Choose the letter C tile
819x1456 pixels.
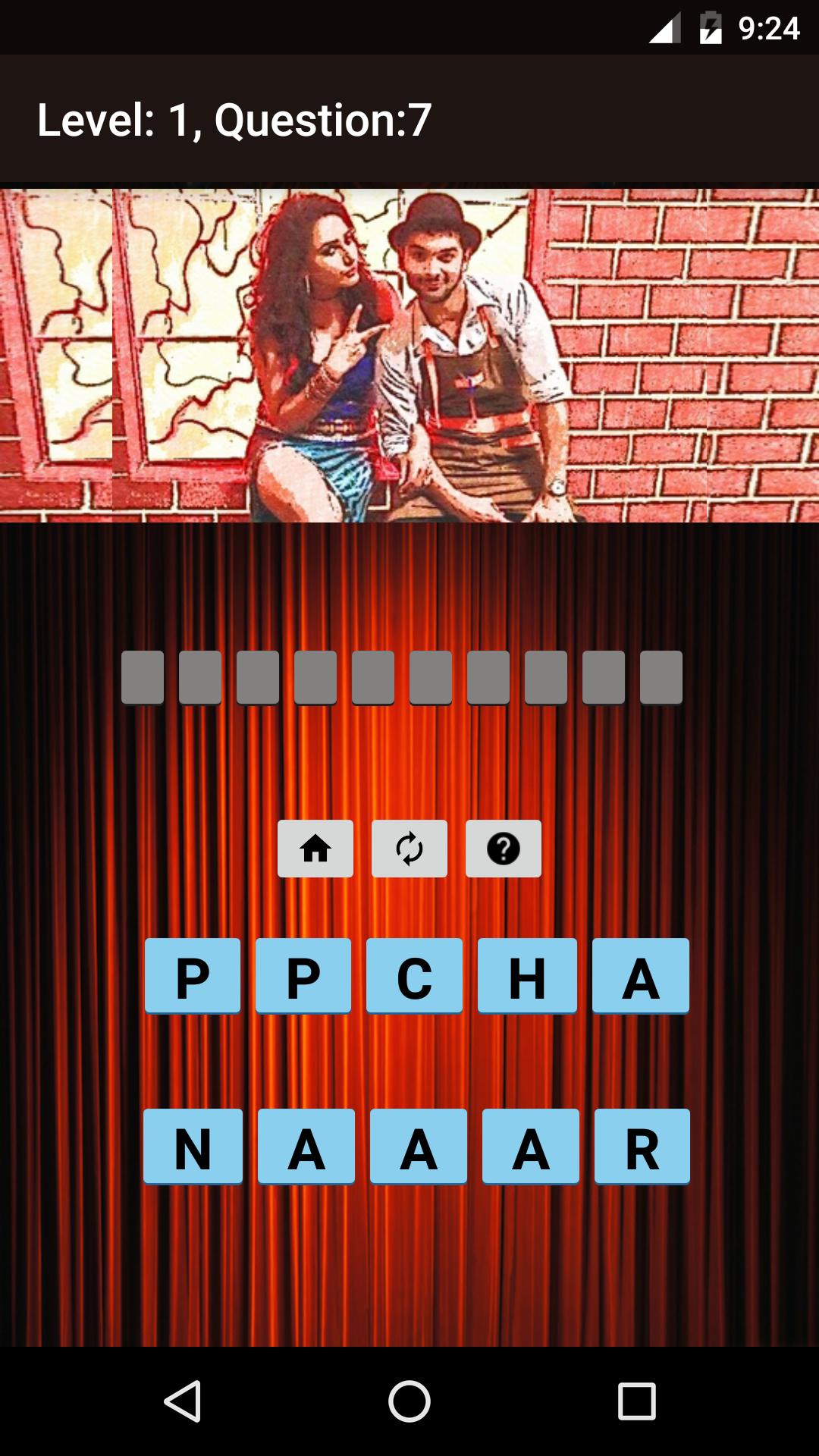click(x=414, y=977)
